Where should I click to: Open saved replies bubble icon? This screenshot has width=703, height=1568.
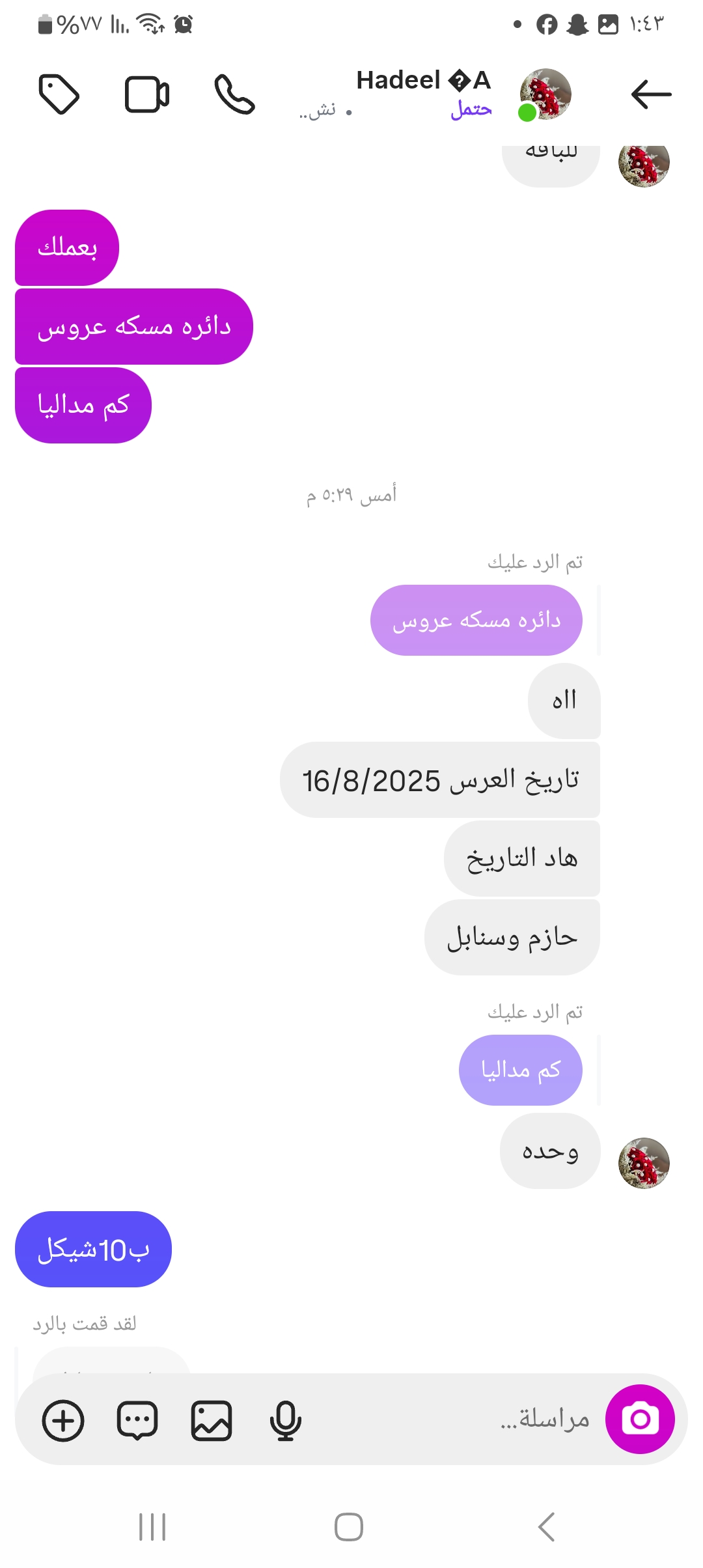click(x=137, y=1420)
